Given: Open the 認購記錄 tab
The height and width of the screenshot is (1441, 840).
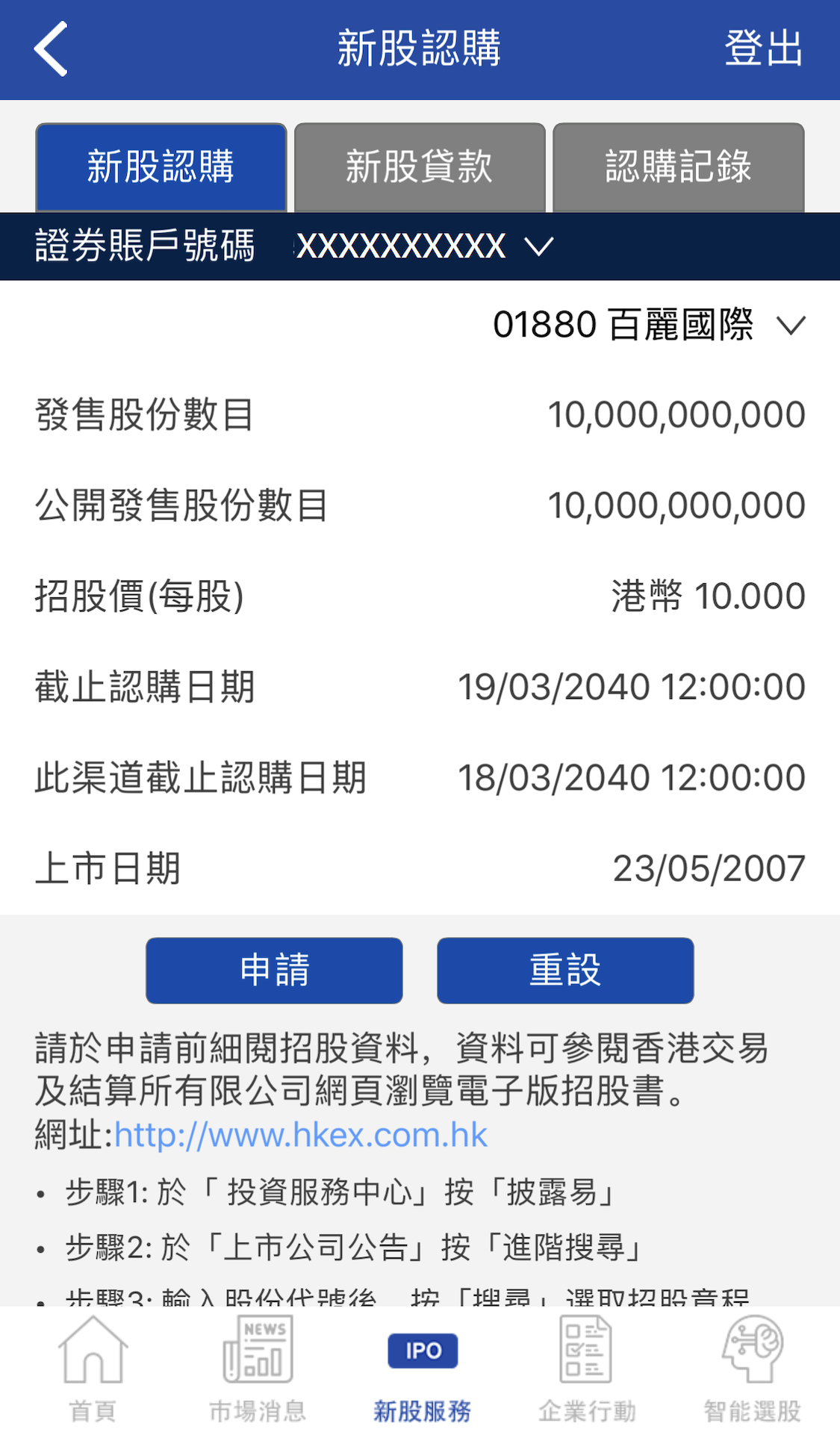Looking at the screenshot, I should 678,167.
